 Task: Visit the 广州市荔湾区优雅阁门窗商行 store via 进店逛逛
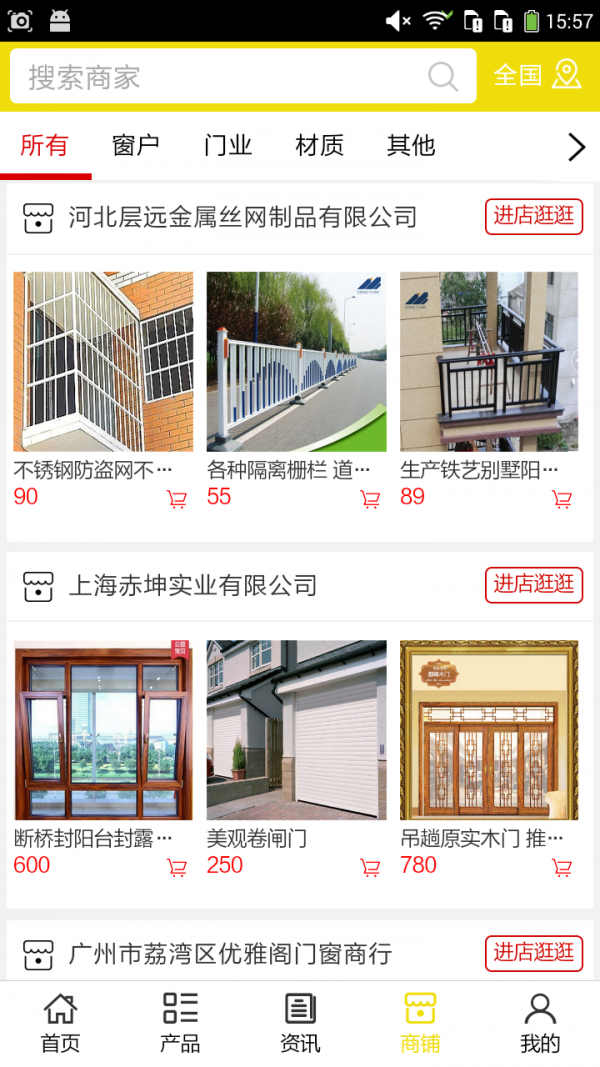click(x=534, y=952)
